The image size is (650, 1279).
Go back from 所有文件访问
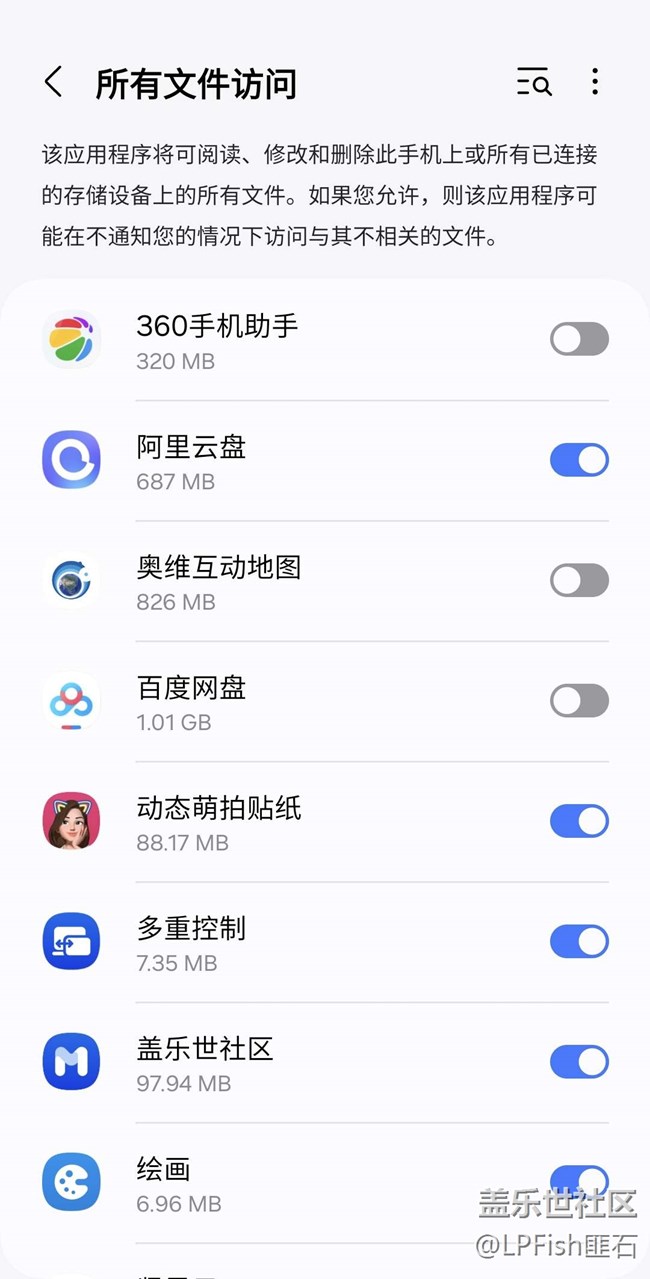pyautogui.click(x=54, y=83)
